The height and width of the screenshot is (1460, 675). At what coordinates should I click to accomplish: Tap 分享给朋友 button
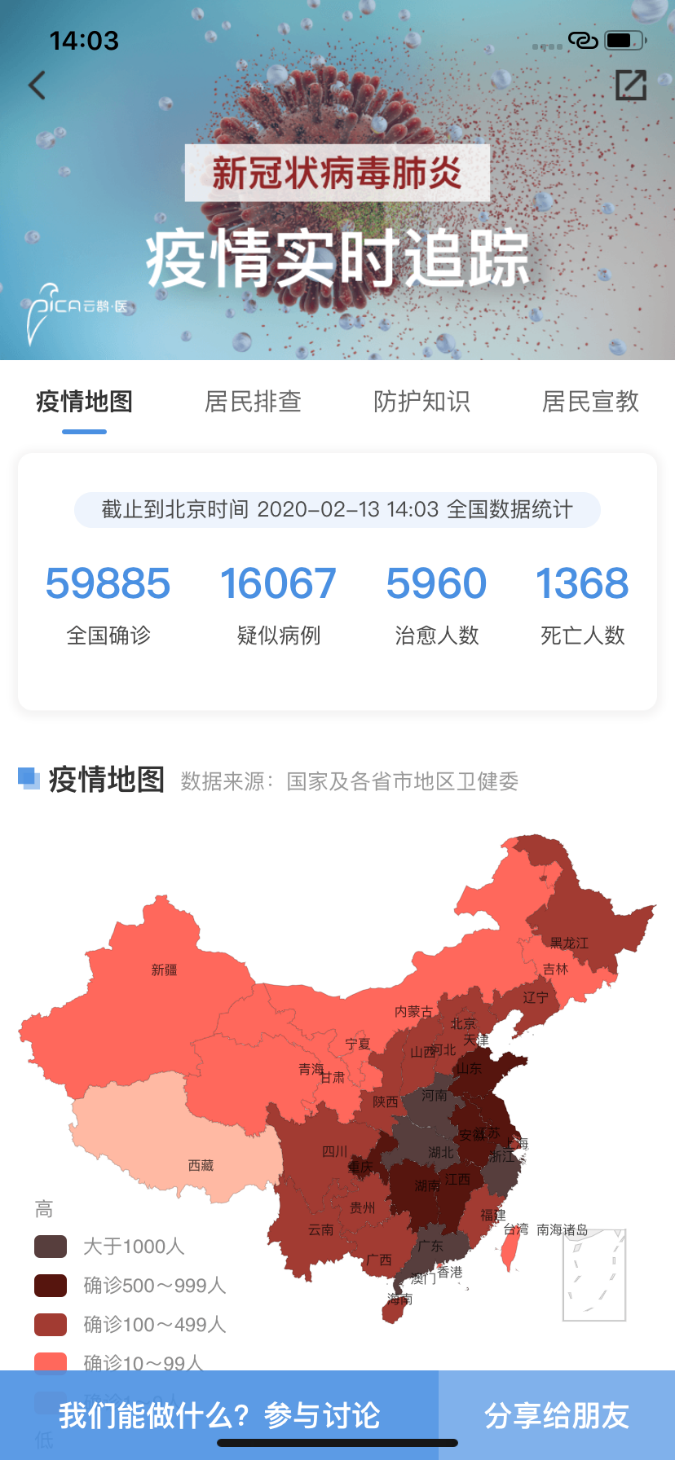pos(557,1415)
